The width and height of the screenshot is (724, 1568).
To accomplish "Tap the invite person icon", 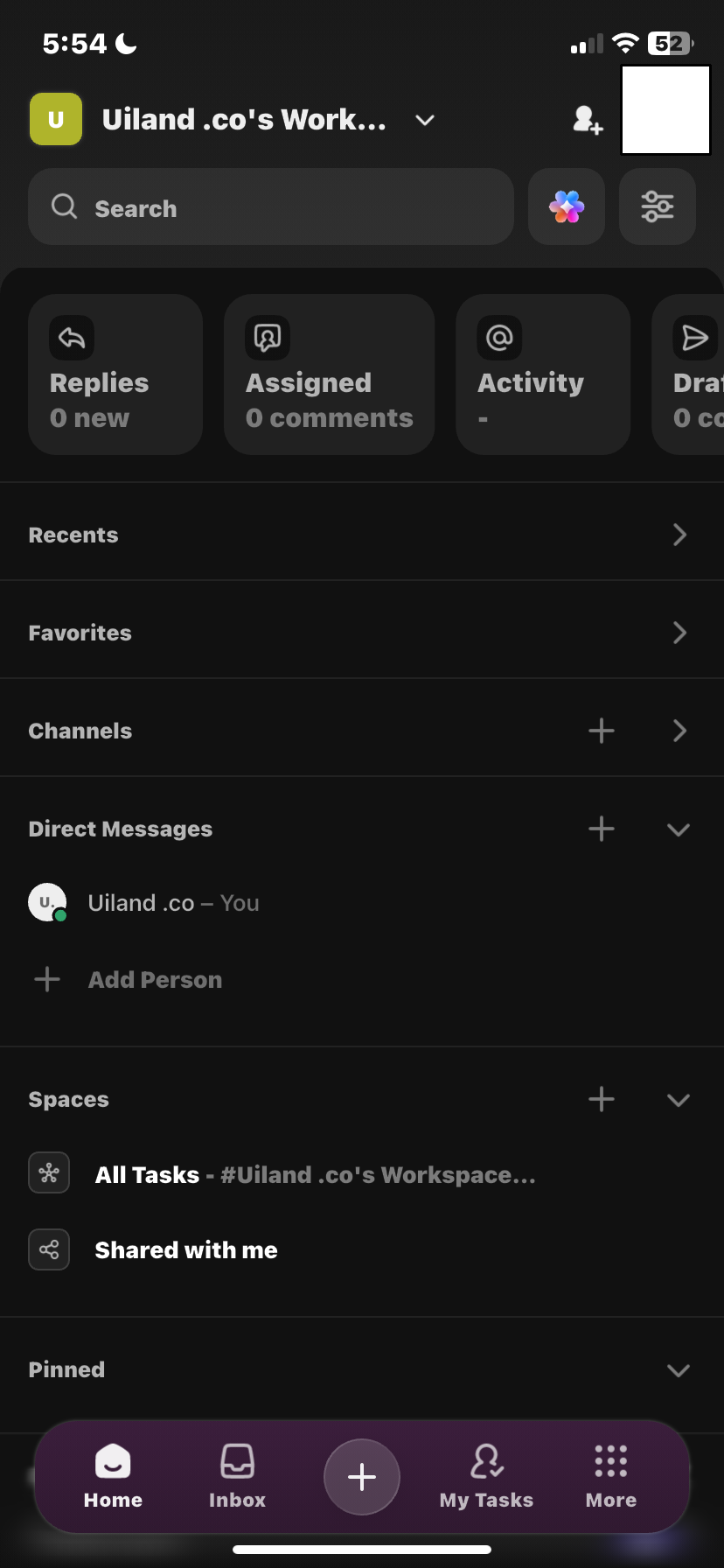I will coord(586,121).
